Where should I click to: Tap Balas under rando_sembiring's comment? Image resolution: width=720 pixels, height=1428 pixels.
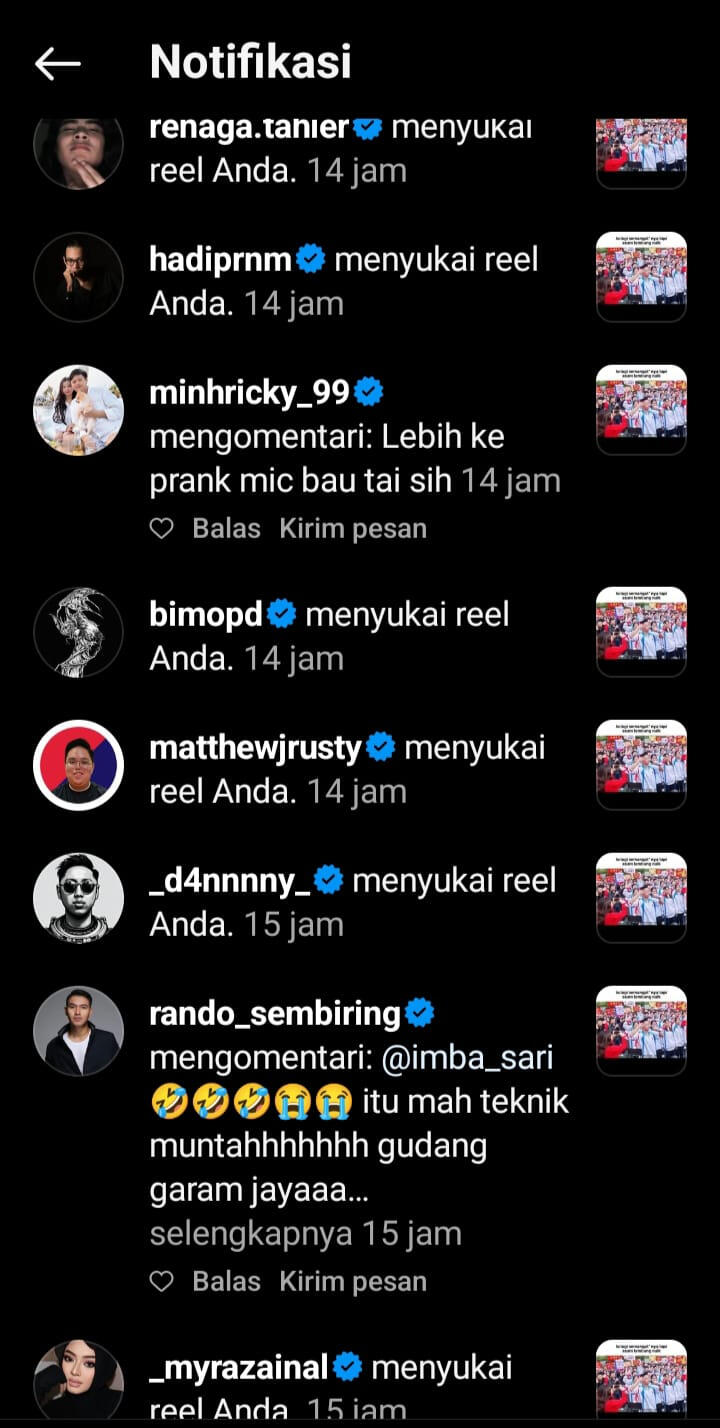[226, 1282]
